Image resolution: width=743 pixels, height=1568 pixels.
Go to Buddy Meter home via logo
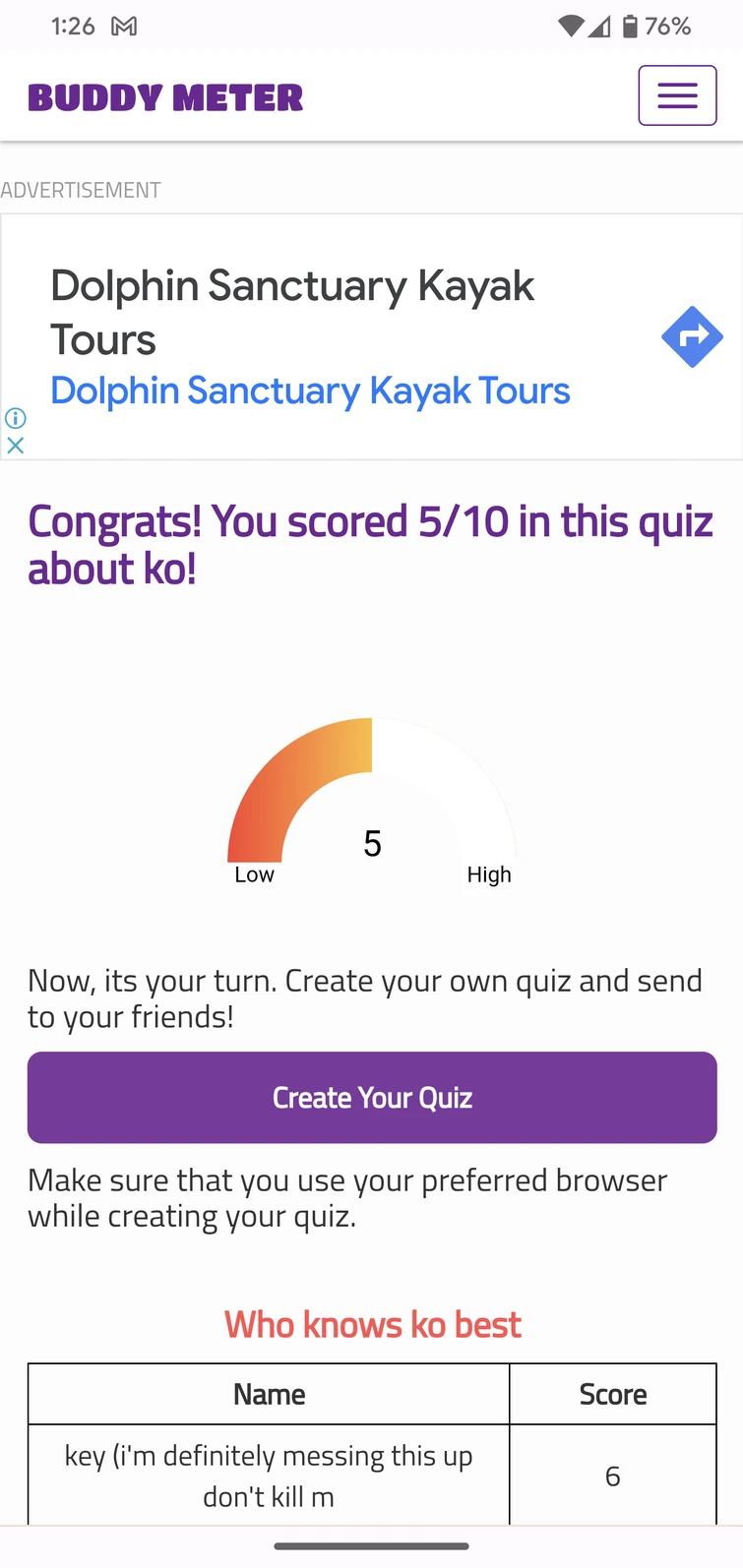(165, 97)
